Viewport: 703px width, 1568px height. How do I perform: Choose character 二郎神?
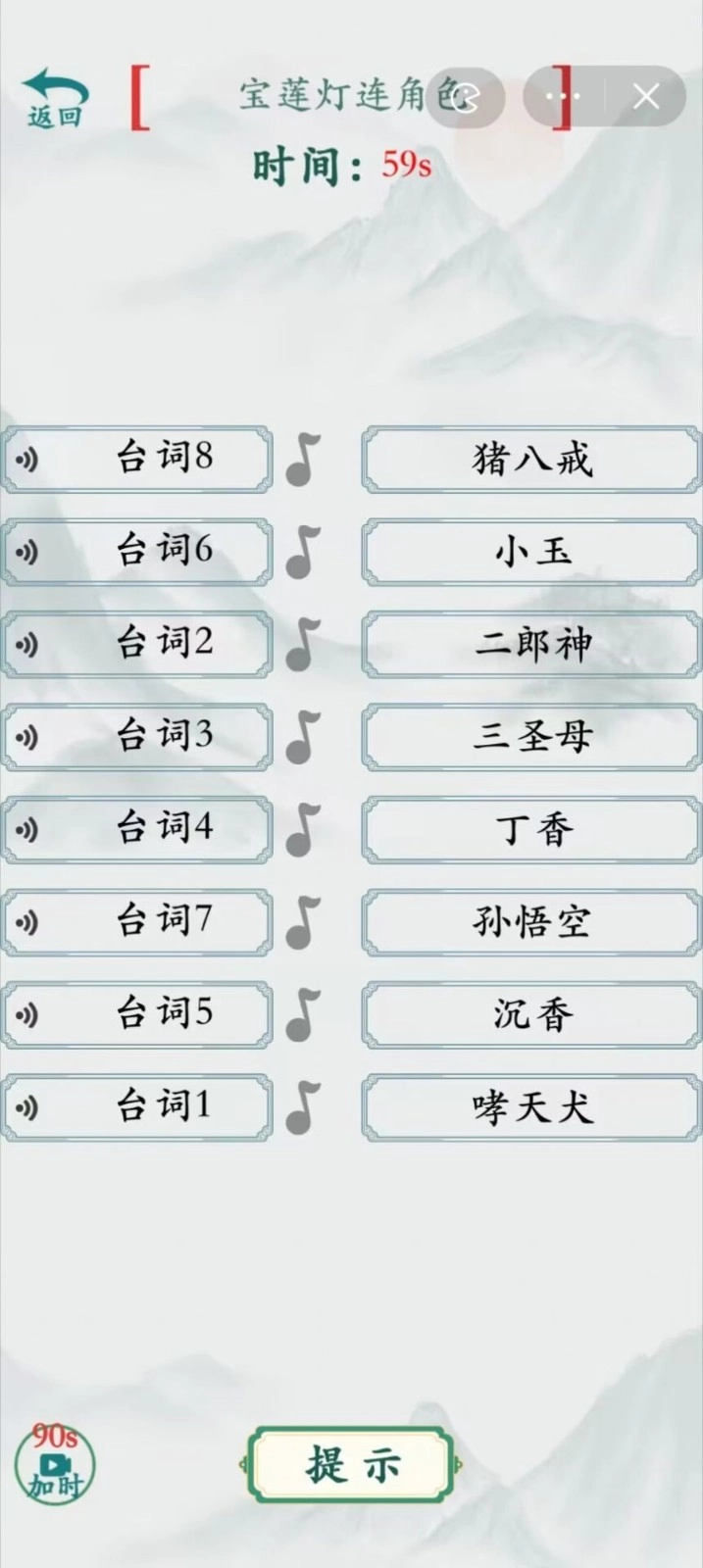coord(531,644)
